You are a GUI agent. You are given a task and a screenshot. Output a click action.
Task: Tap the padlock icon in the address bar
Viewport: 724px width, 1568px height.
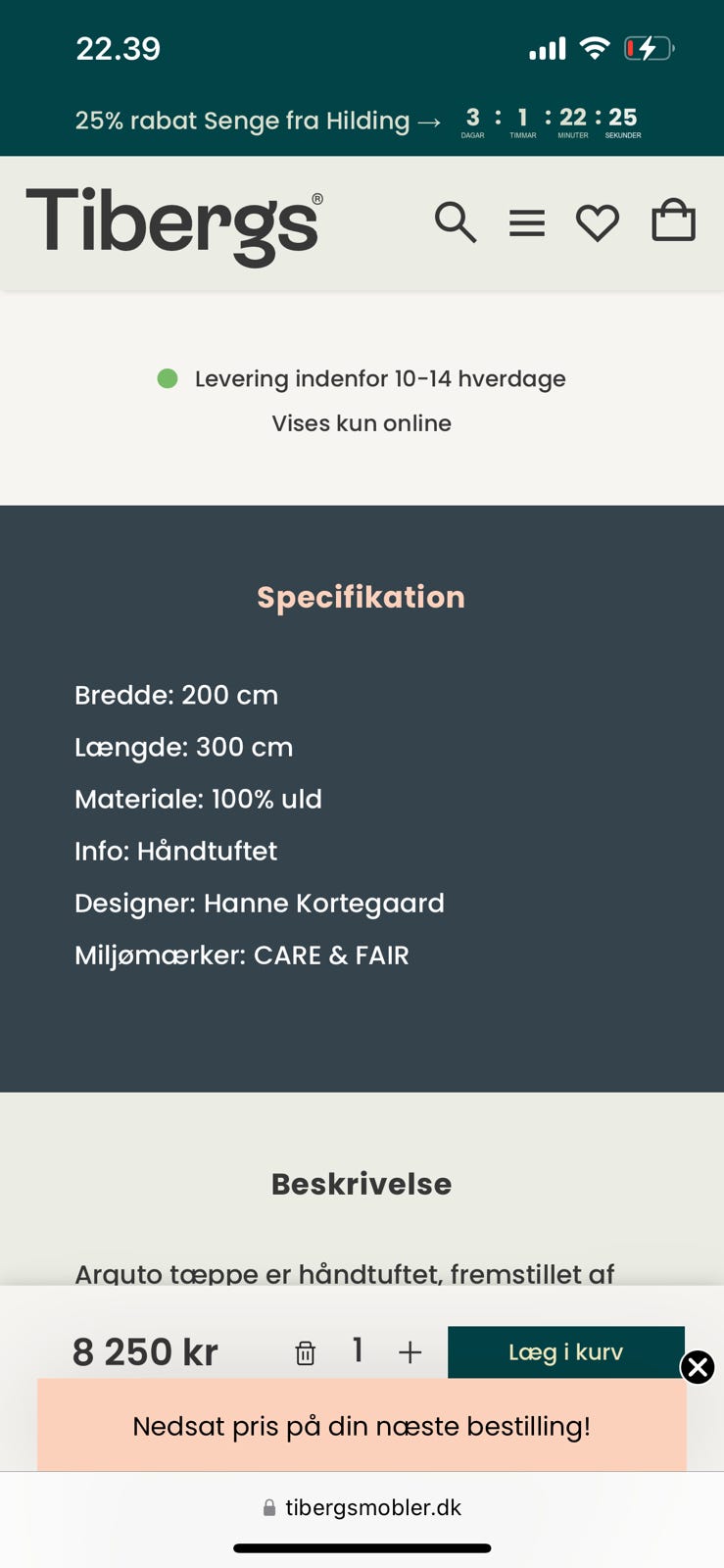267,1507
